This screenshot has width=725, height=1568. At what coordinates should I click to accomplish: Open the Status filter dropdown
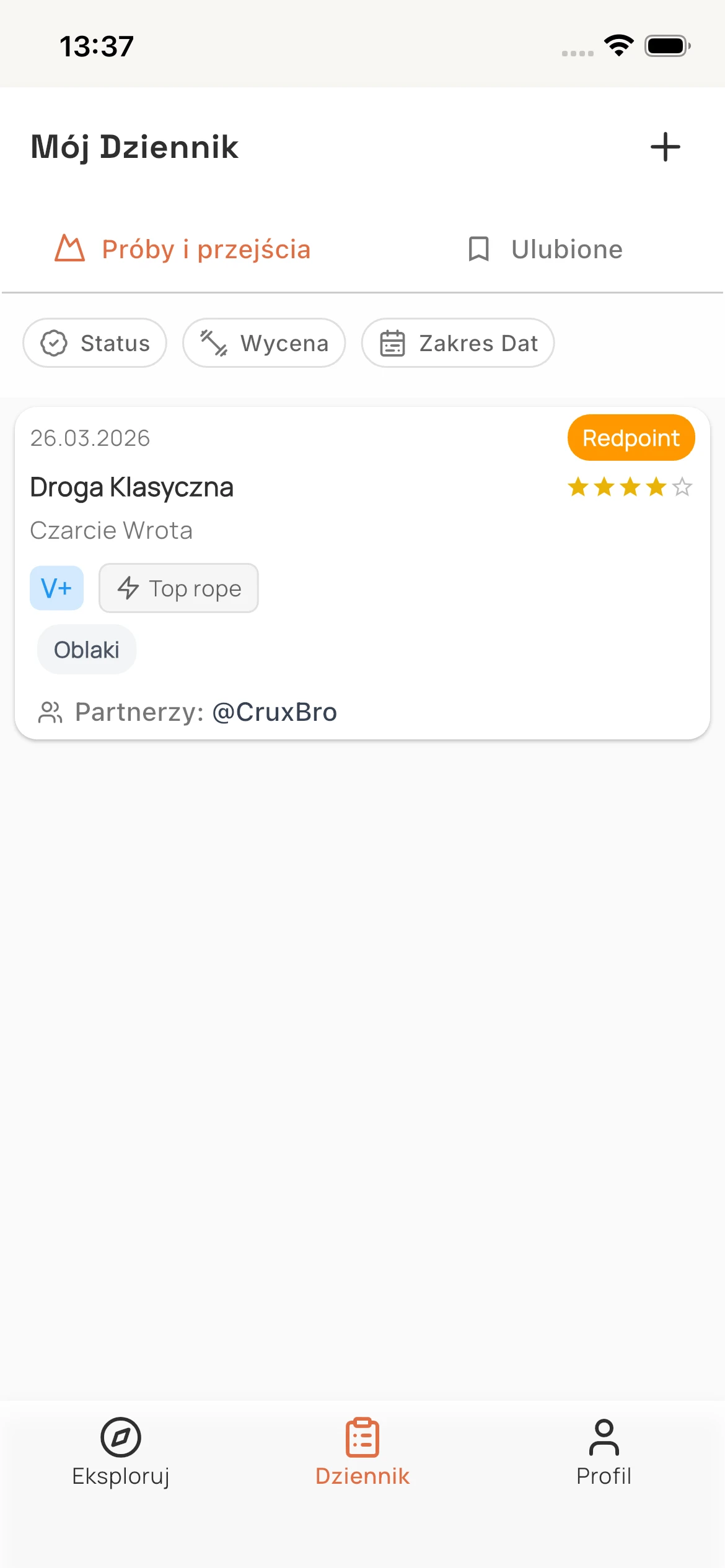(94, 342)
